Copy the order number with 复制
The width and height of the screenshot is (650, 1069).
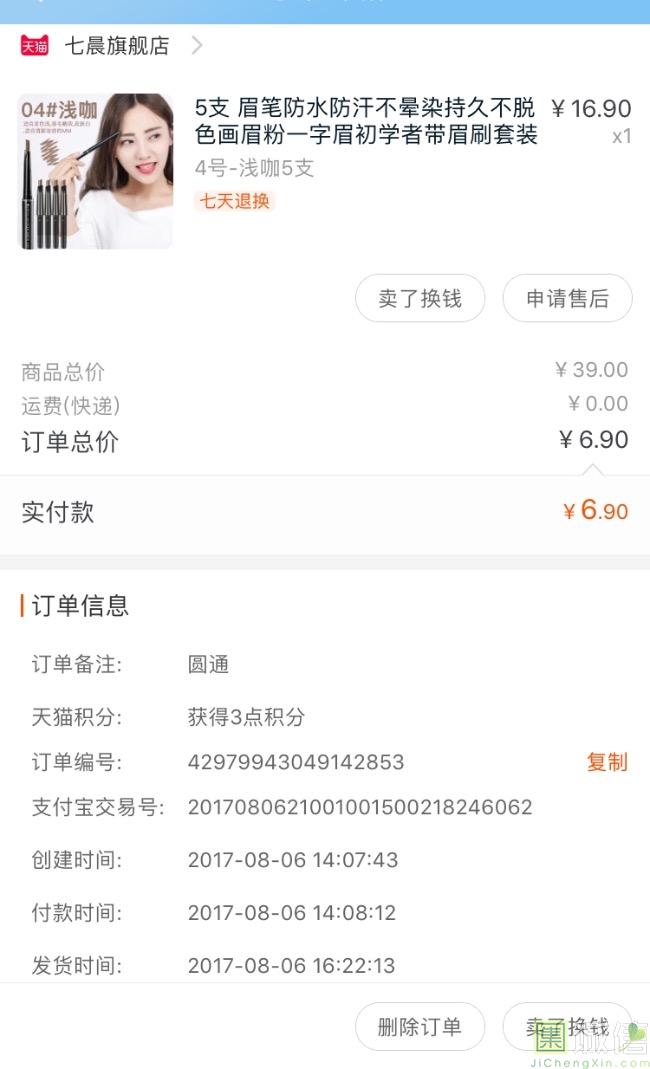[x=606, y=762]
